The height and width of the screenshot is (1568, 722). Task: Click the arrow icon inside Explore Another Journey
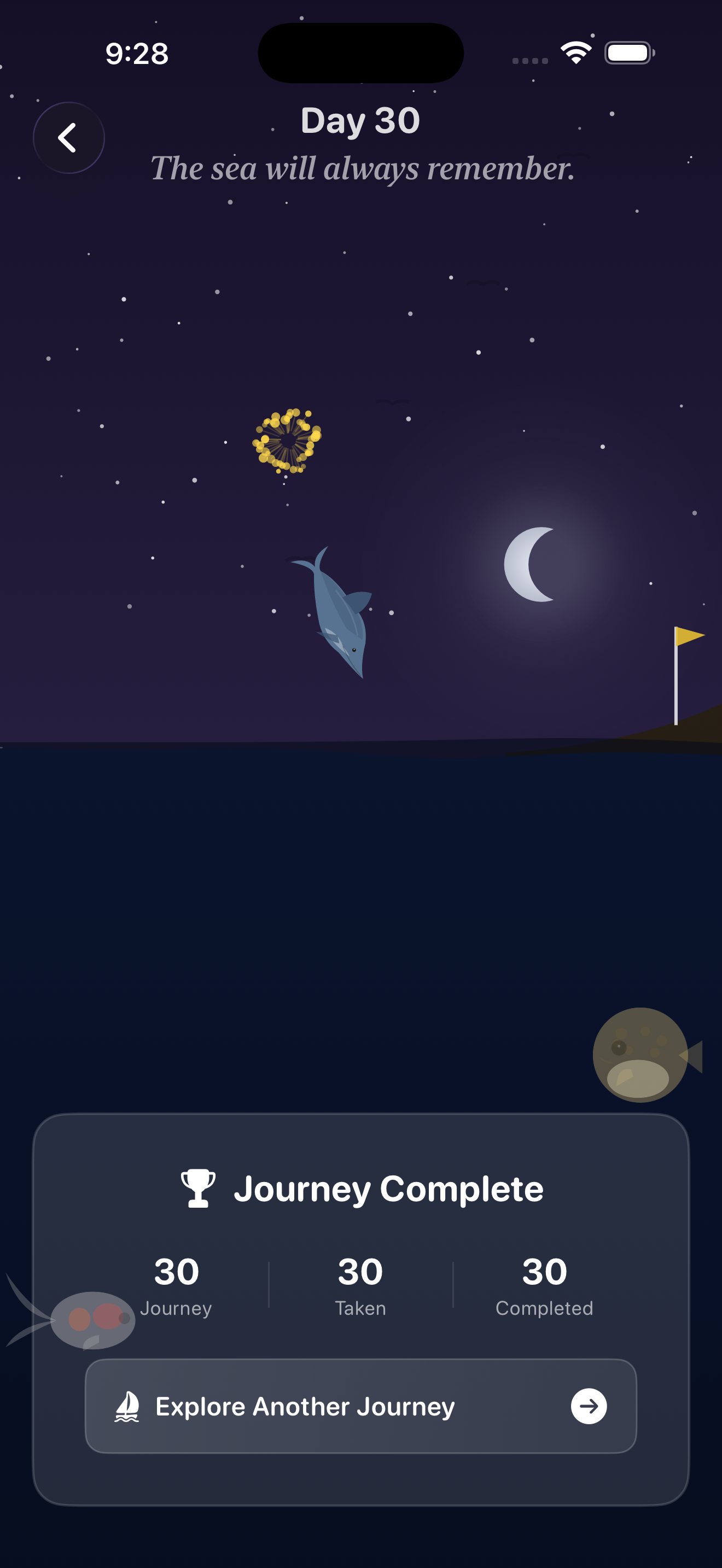(588, 1406)
